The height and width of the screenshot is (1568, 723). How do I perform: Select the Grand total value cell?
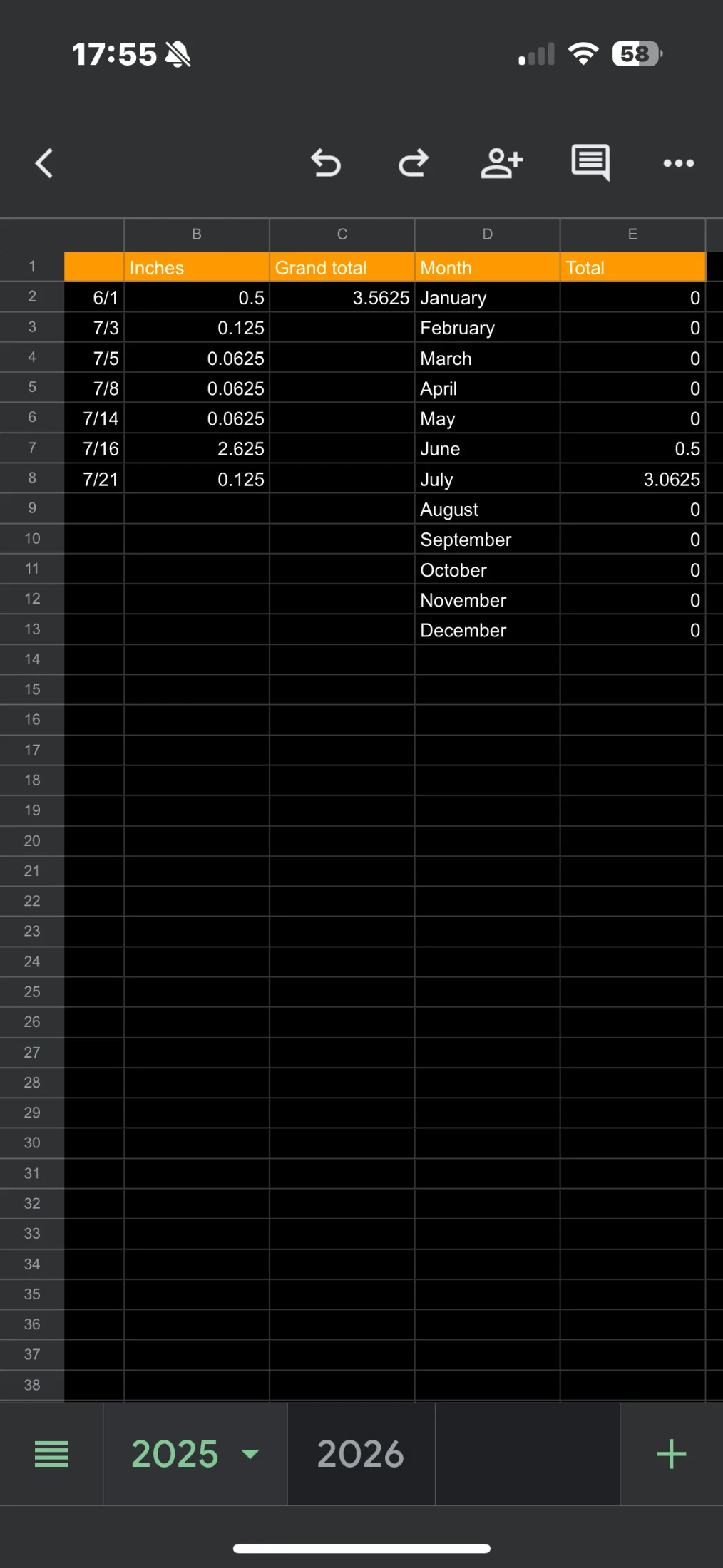click(342, 298)
